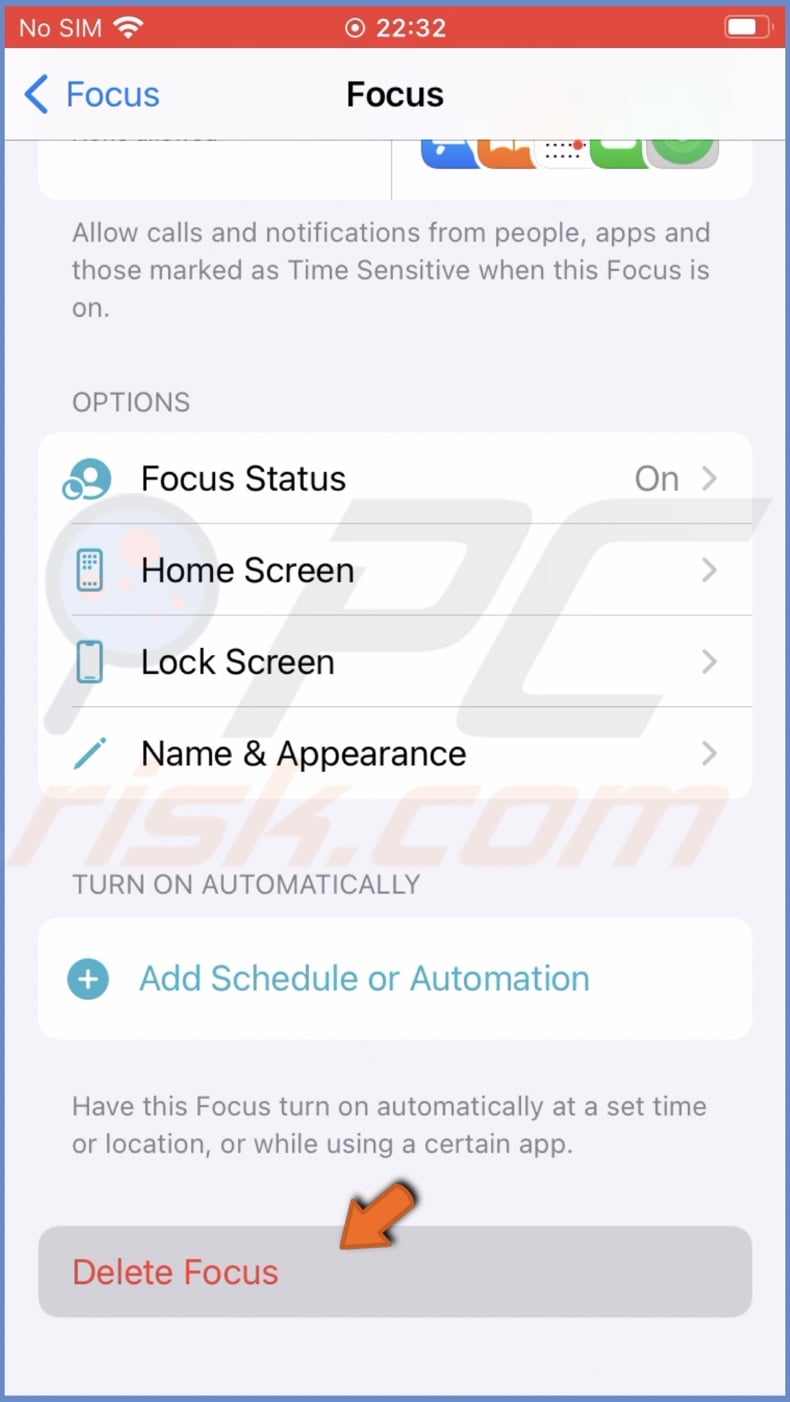
Task: Go back to the Focus list
Action: point(92,95)
